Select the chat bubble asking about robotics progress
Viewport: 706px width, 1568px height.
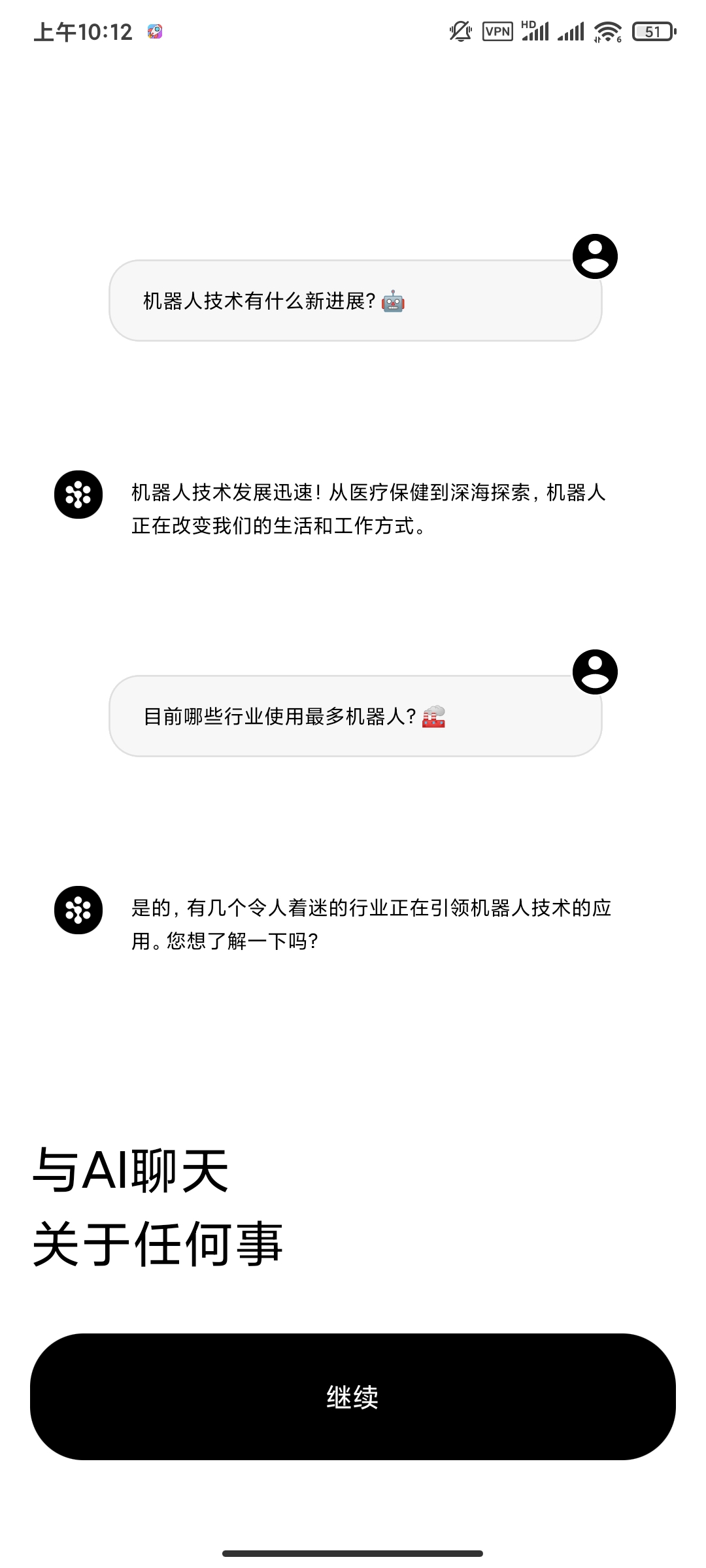coord(353,301)
